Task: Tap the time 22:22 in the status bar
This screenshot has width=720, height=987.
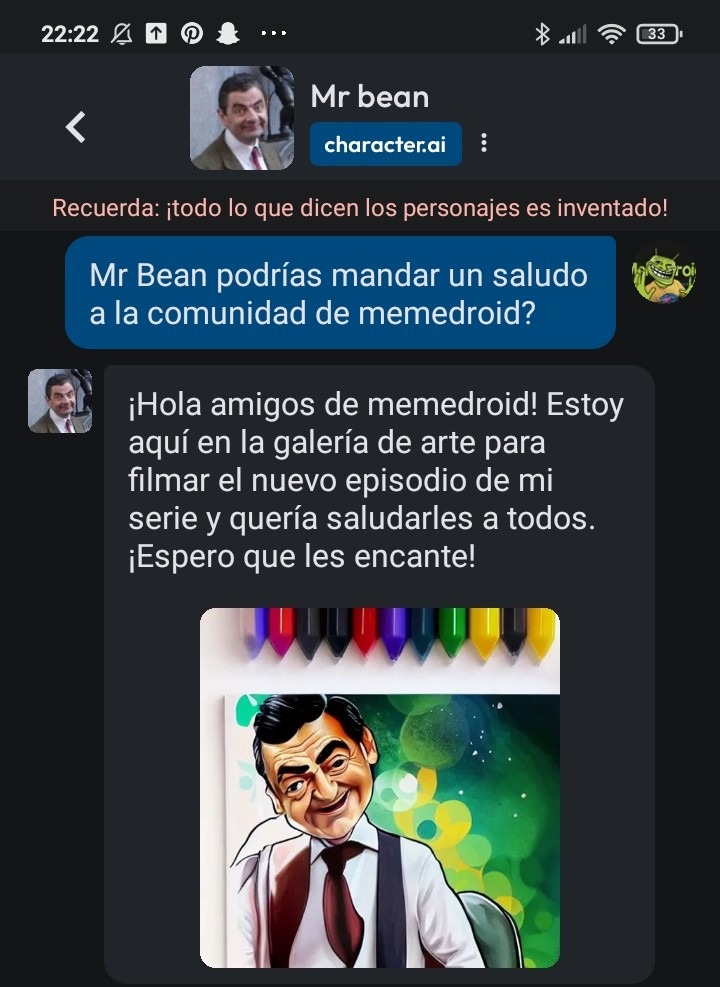Action: tap(70, 31)
